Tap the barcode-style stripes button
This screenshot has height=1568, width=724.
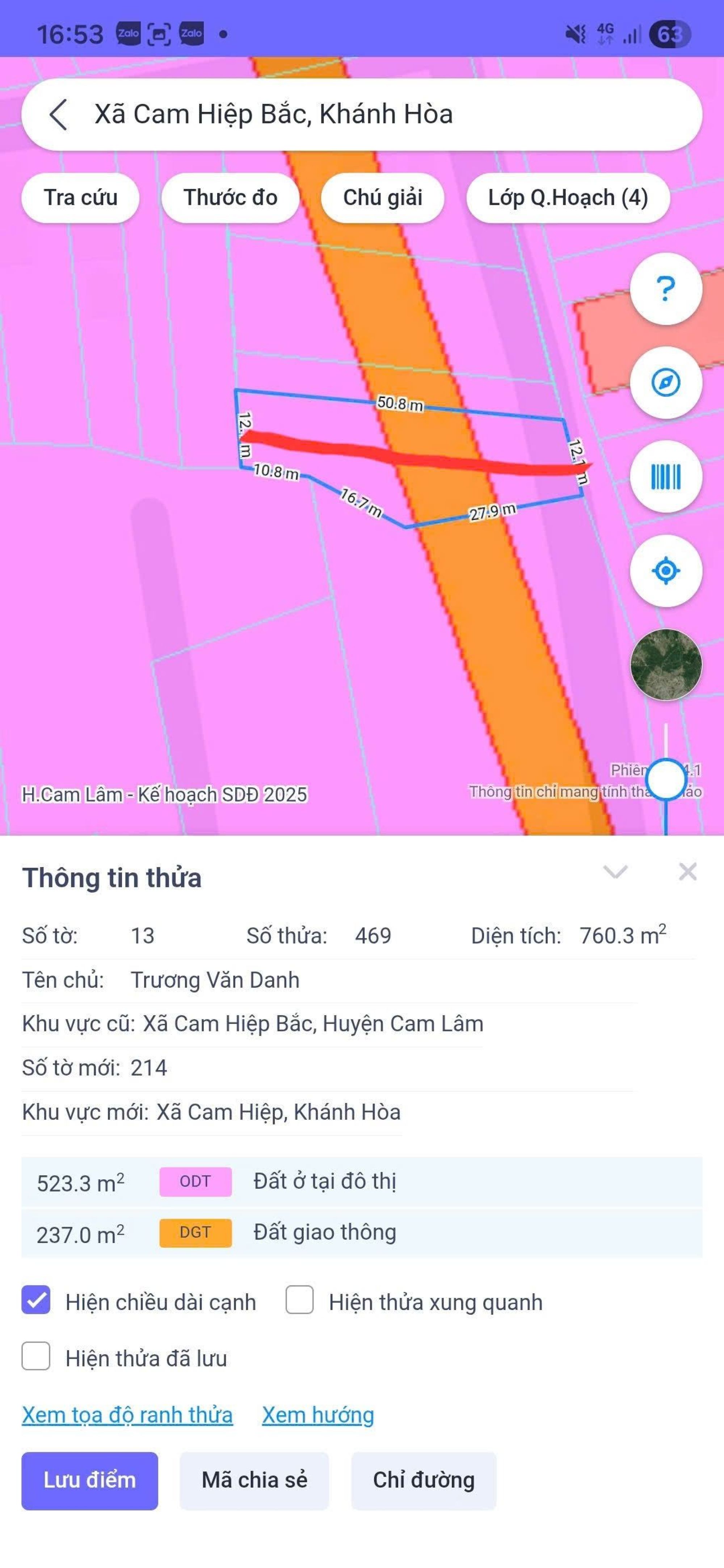coord(666,477)
